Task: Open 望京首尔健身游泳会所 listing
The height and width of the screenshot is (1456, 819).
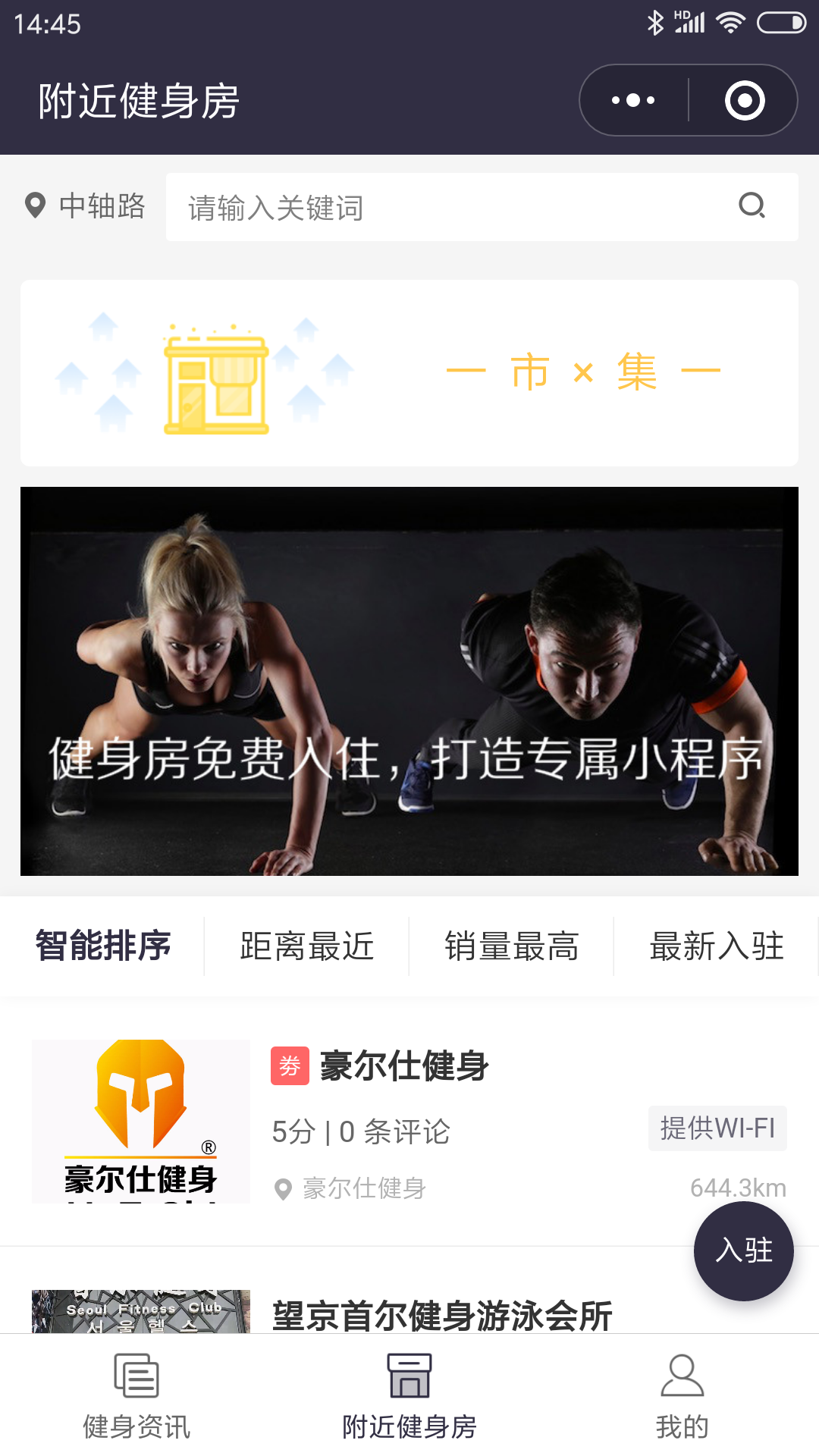Action: [x=441, y=1315]
